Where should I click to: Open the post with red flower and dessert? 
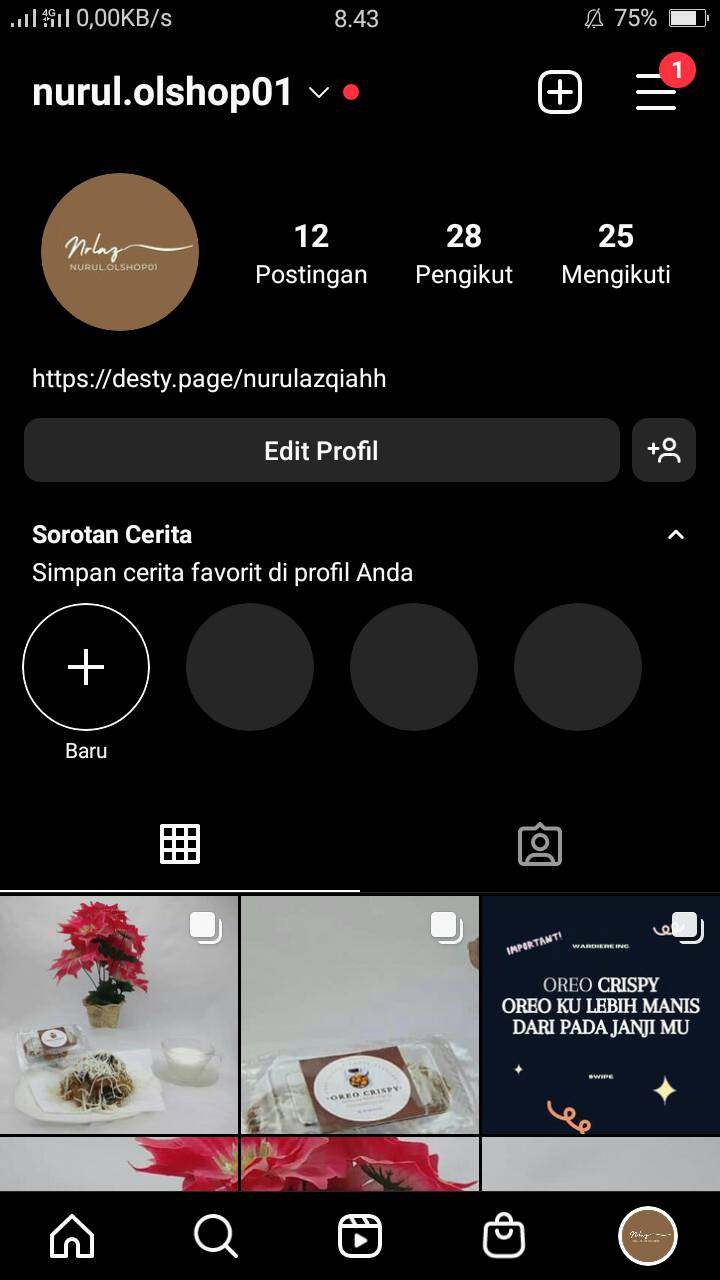click(x=119, y=1014)
